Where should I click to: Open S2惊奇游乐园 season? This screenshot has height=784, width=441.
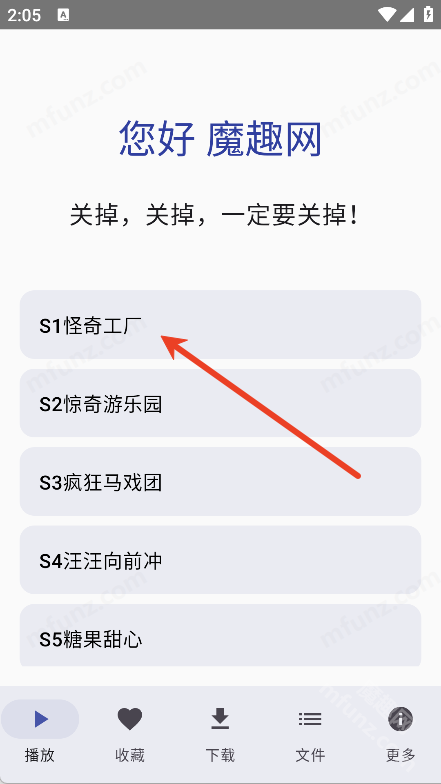[x=220, y=403]
